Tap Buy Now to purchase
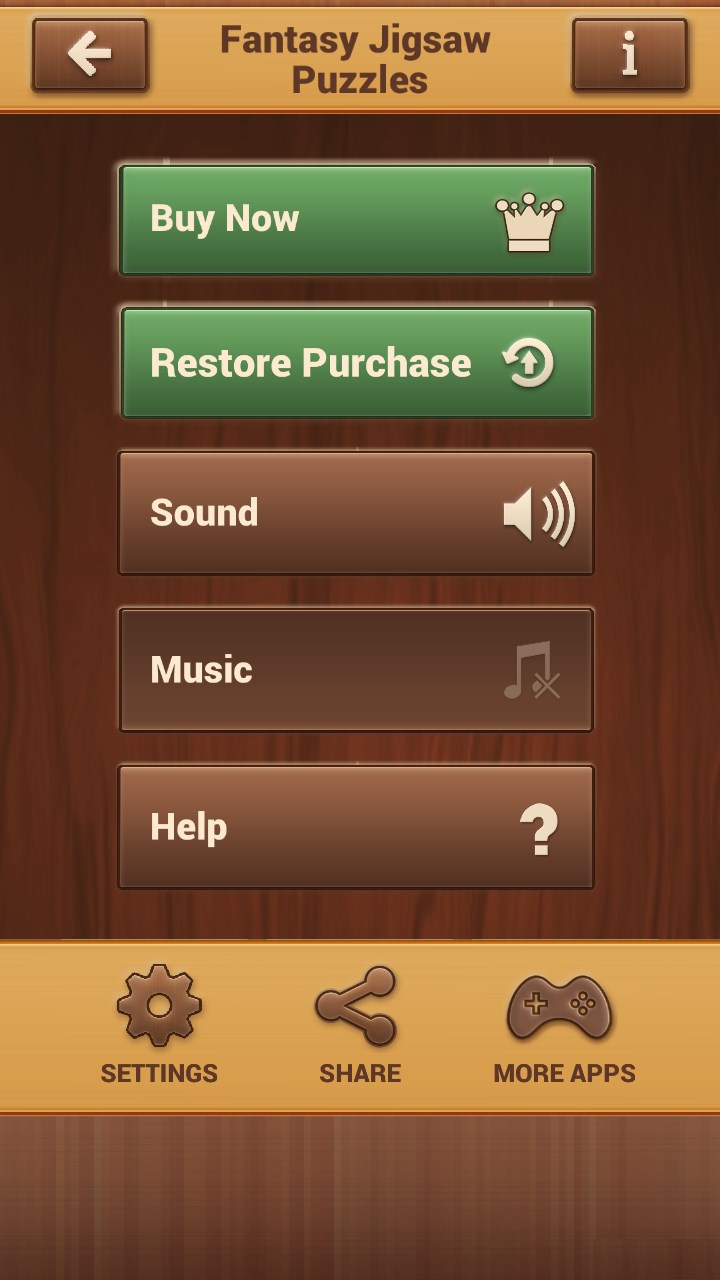 [x=357, y=220]
